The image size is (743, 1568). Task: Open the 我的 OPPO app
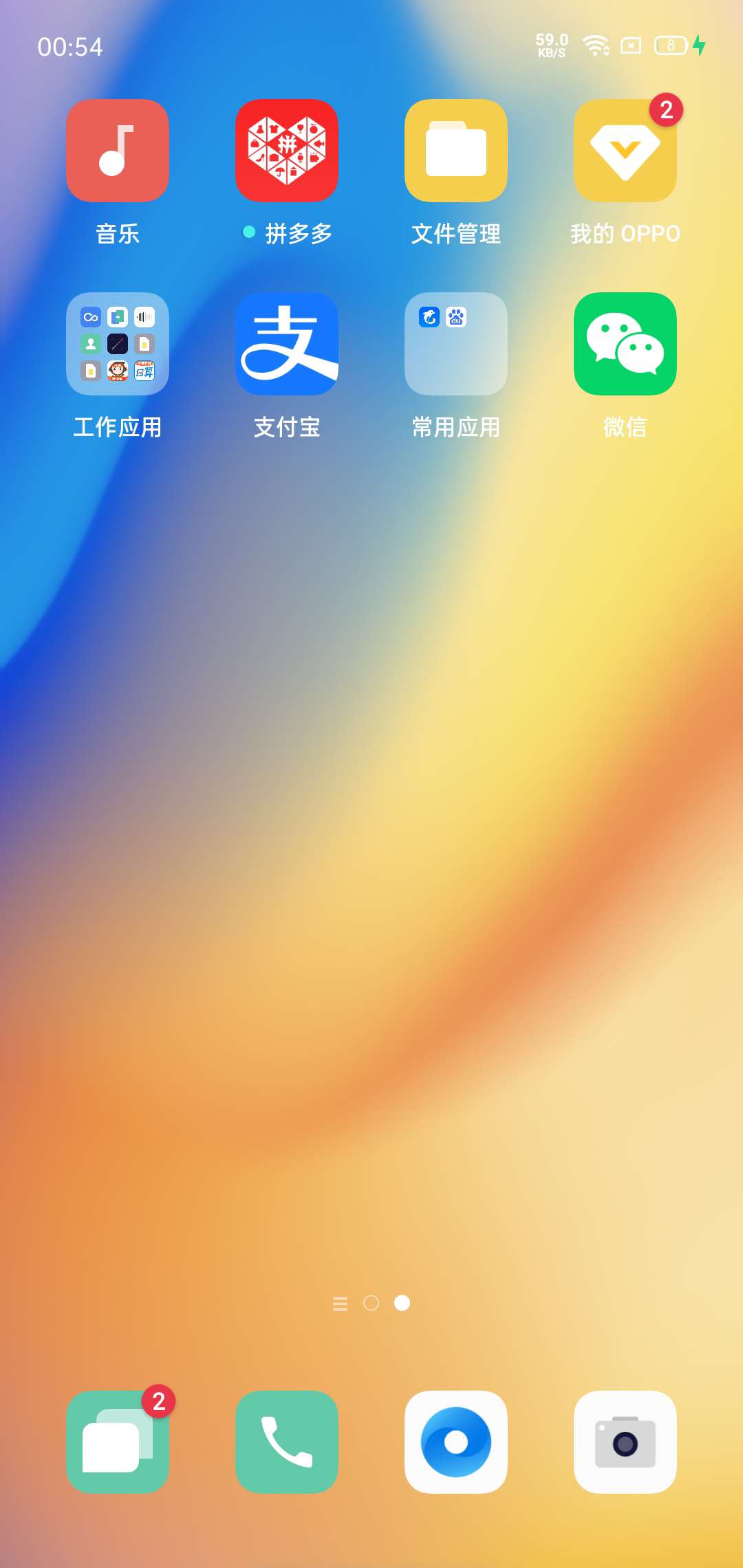tap(625, 151)
